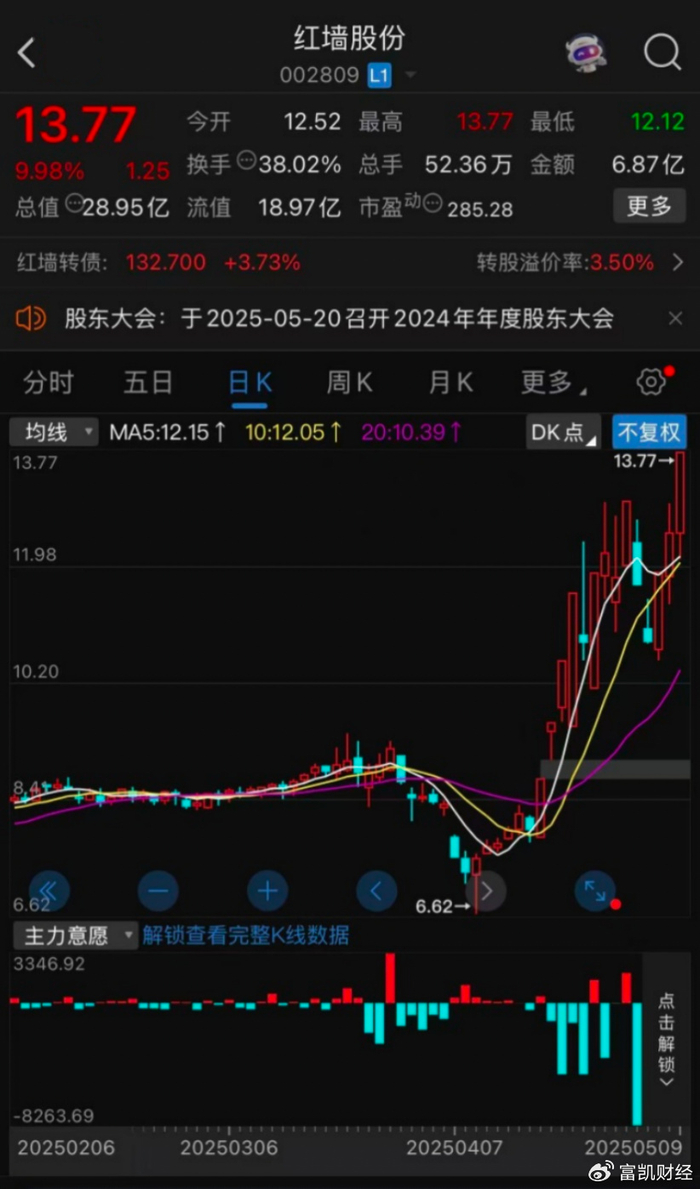
Task: Open chart settings gear
Action: [x=652, y=381]
